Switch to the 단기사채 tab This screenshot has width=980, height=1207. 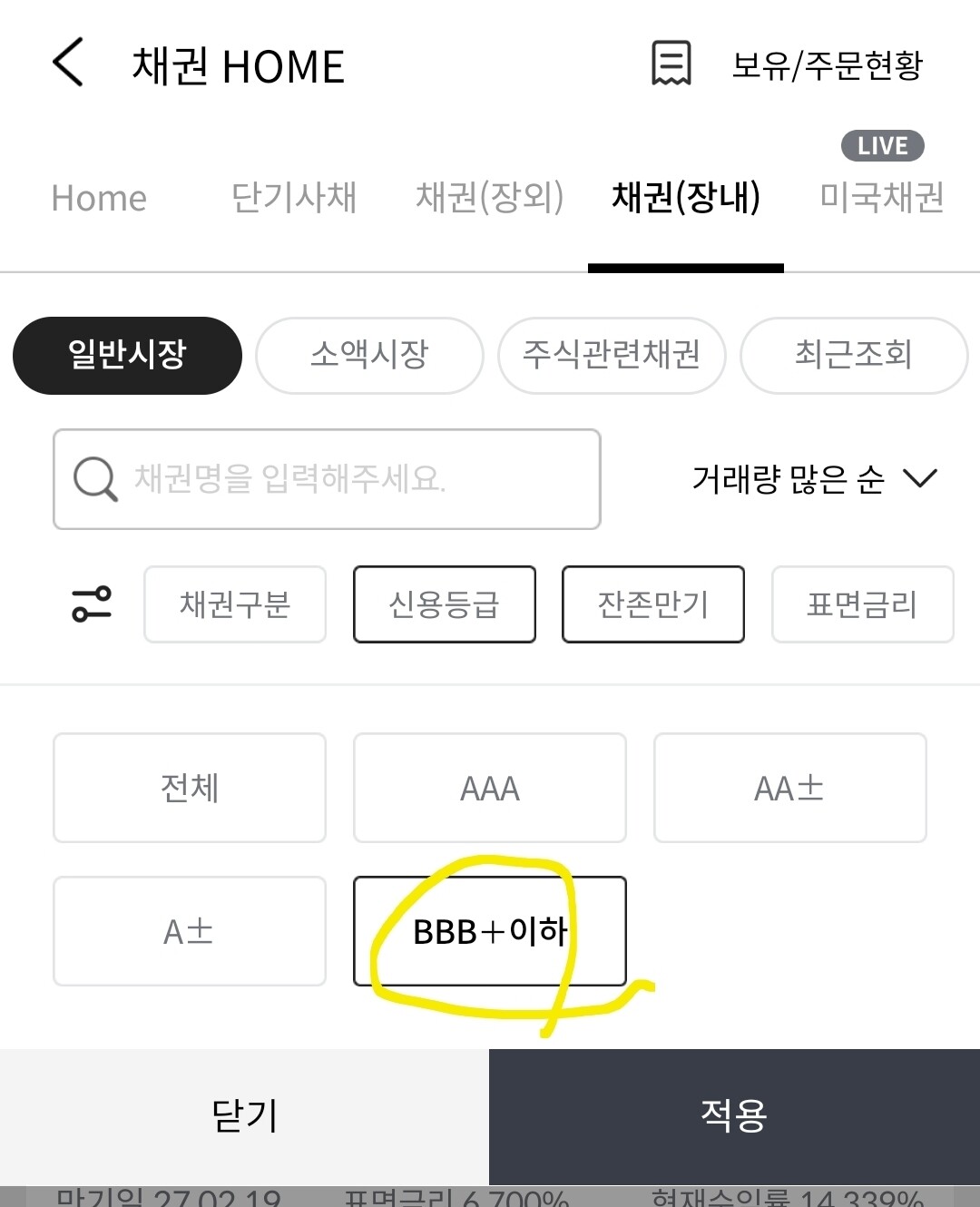pyautogui.click(x=294, y=198)
